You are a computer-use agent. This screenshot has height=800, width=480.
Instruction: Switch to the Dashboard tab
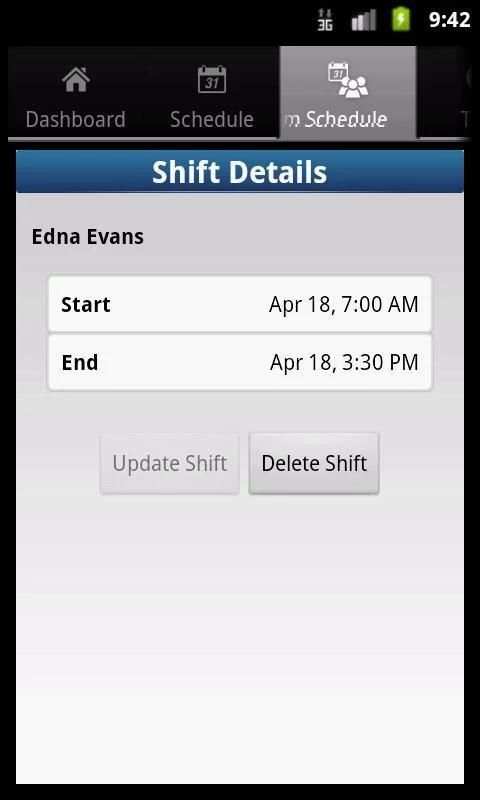[75, 93]
